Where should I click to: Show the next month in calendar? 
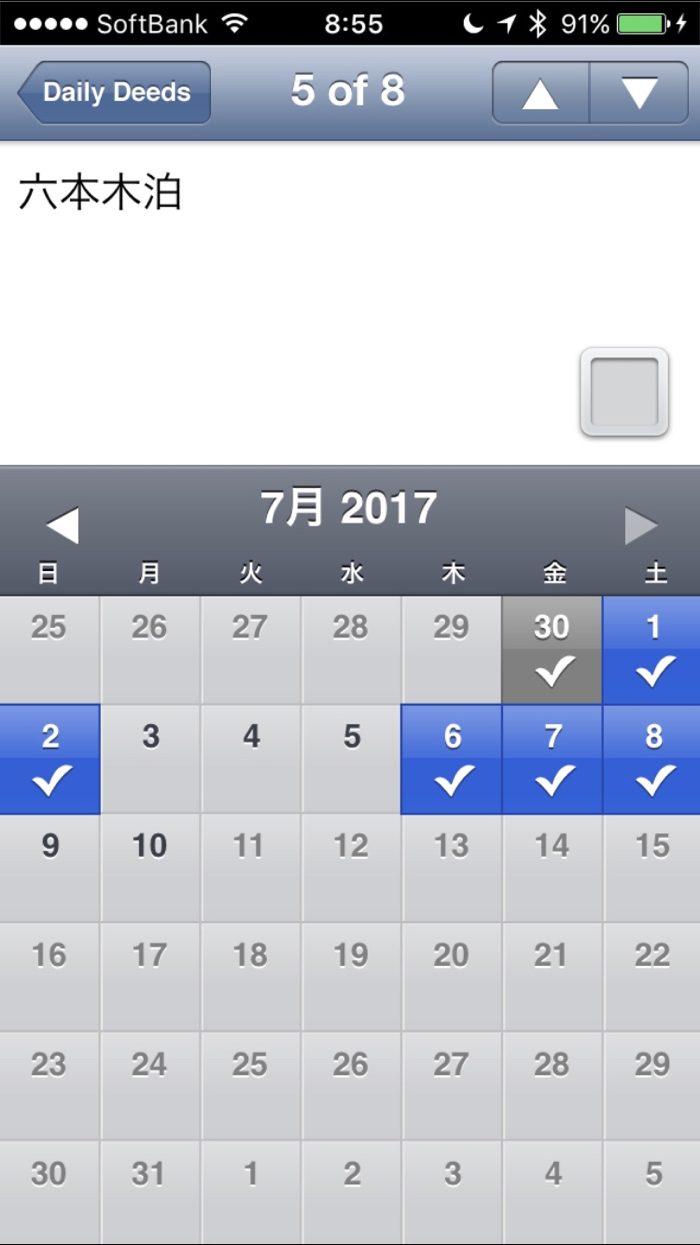click(x=640, y=526)
